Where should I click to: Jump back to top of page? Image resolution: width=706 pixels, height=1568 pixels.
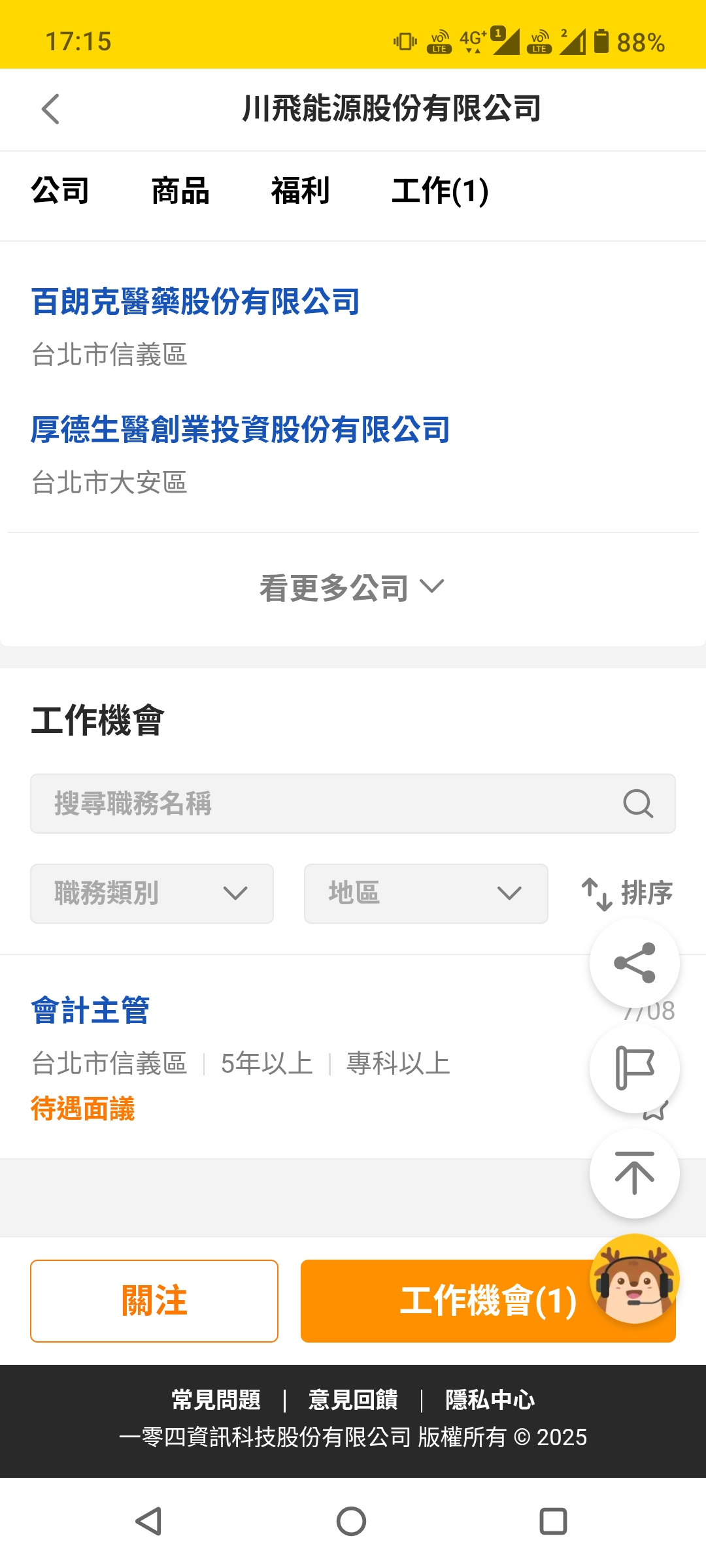pos(634,1173)
